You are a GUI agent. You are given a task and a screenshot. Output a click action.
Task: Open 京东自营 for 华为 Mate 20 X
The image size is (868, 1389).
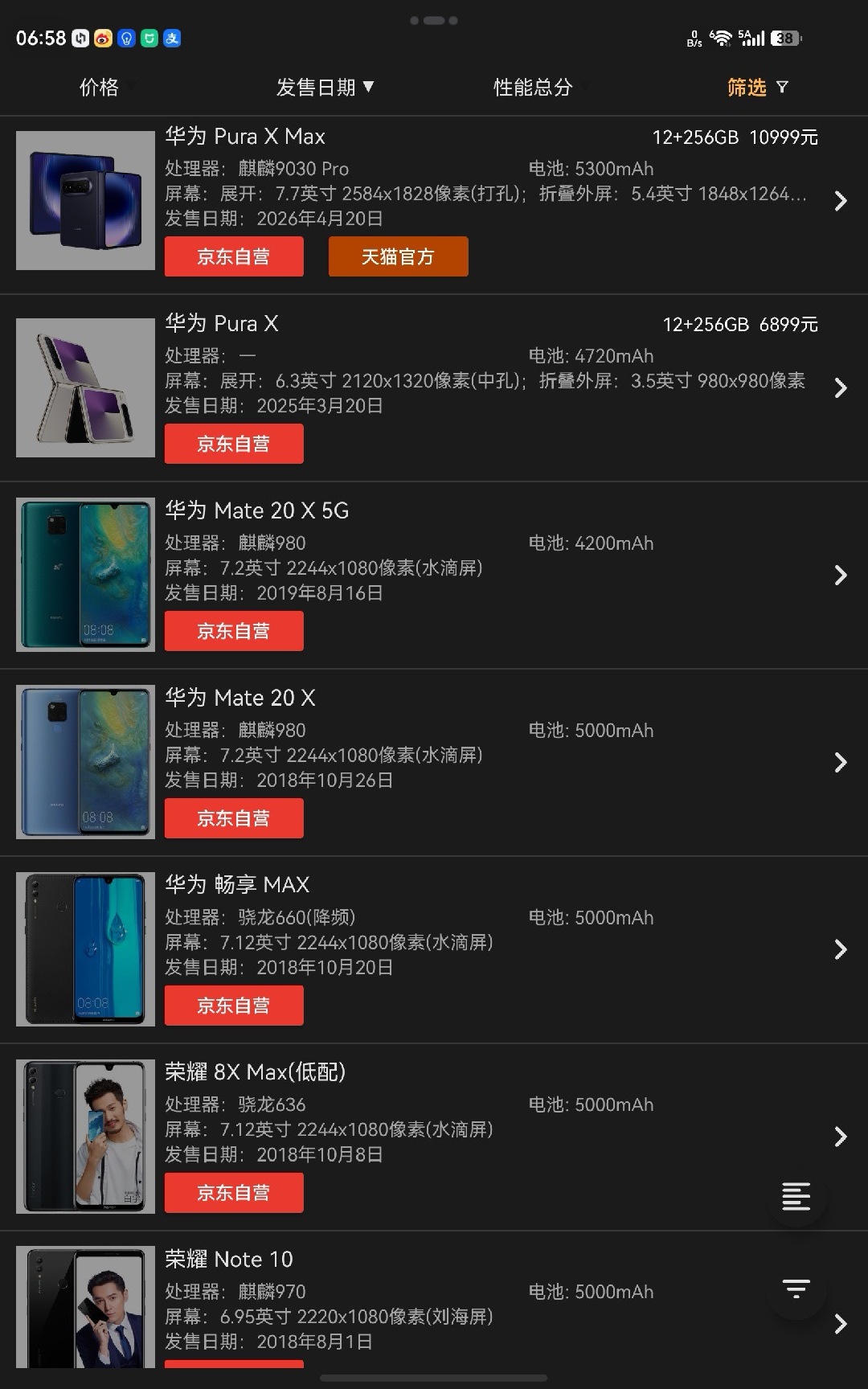(x=234, y=818)
